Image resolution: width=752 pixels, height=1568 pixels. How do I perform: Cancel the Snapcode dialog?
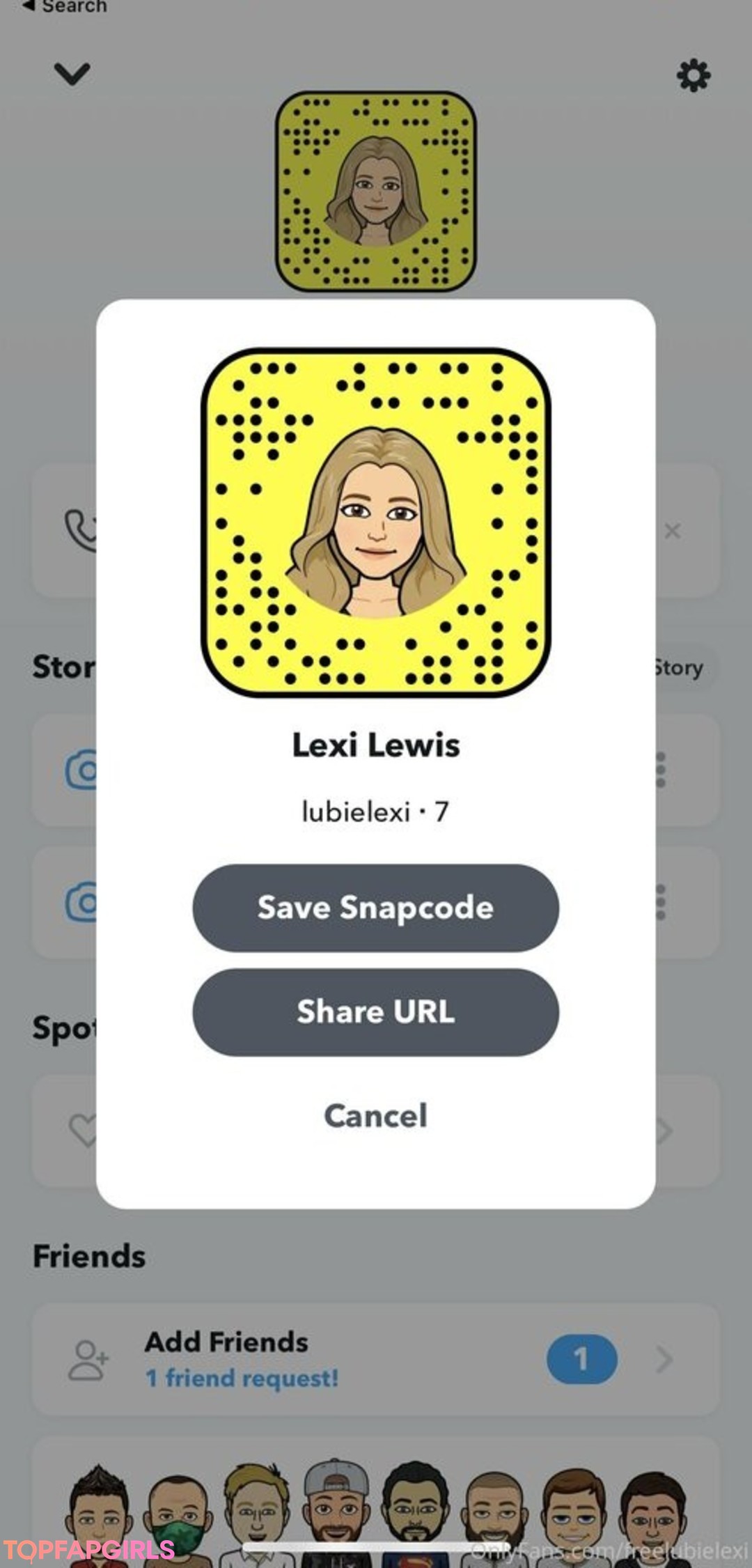click(375, 1115)
